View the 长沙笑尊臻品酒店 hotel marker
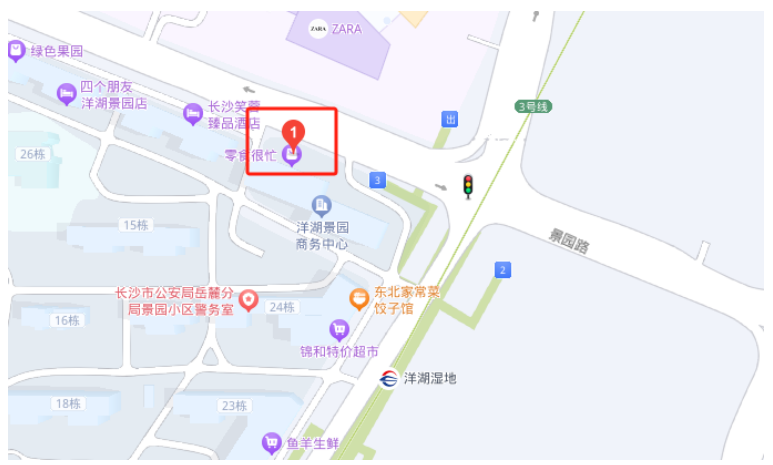This screenshot has height=465, width=773. point(192,114)
